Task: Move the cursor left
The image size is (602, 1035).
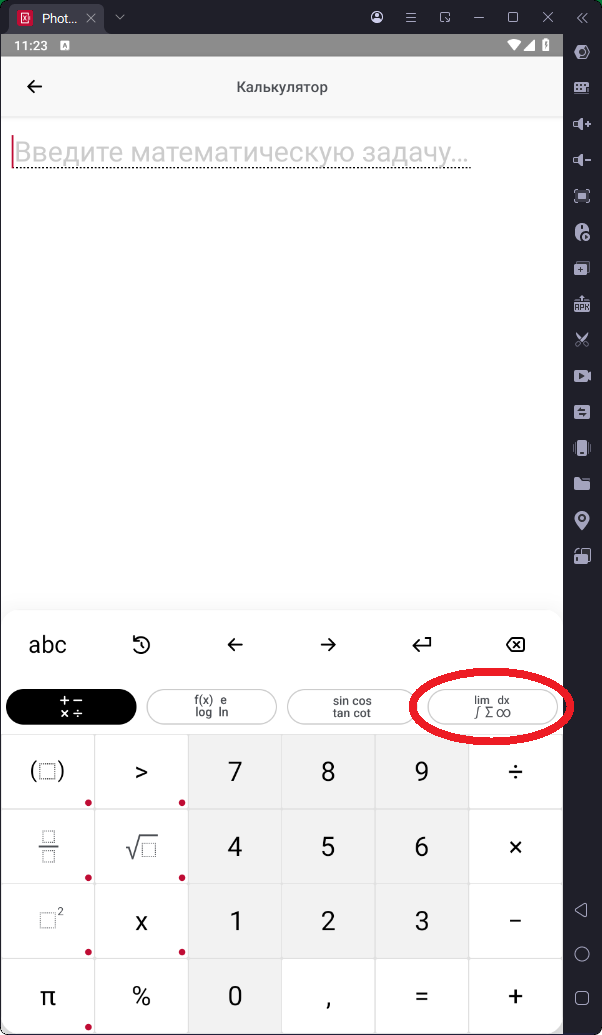Action: coord(235,645)
